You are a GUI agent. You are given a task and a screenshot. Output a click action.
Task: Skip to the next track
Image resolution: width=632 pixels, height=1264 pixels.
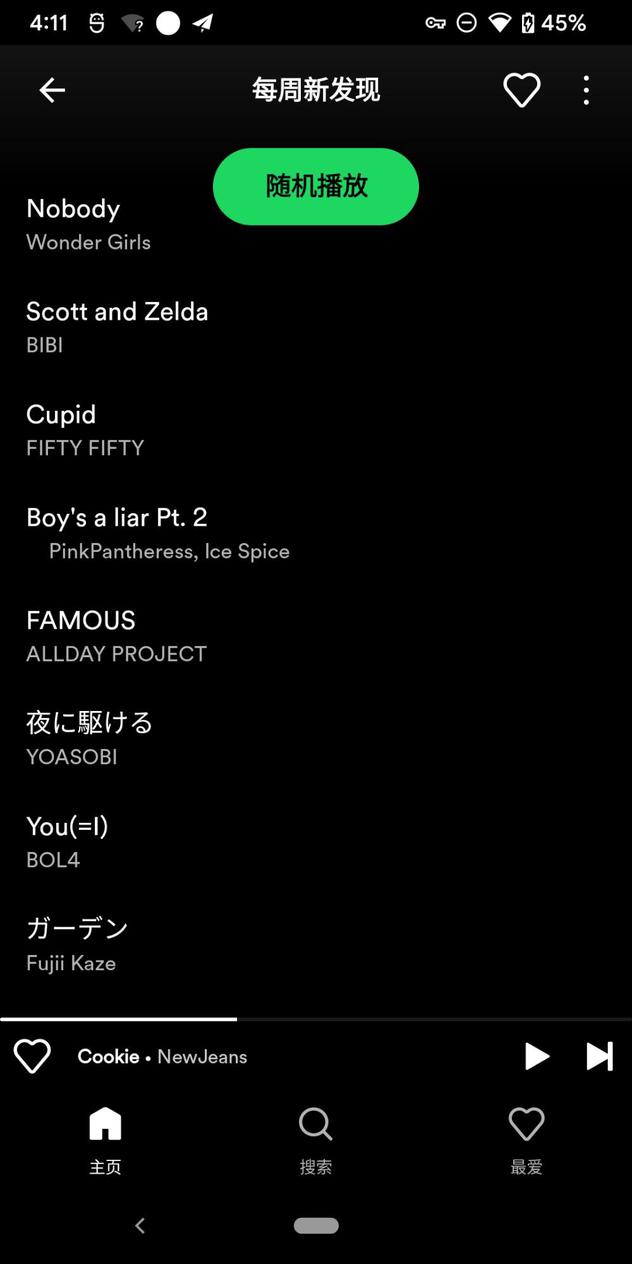599,1056
